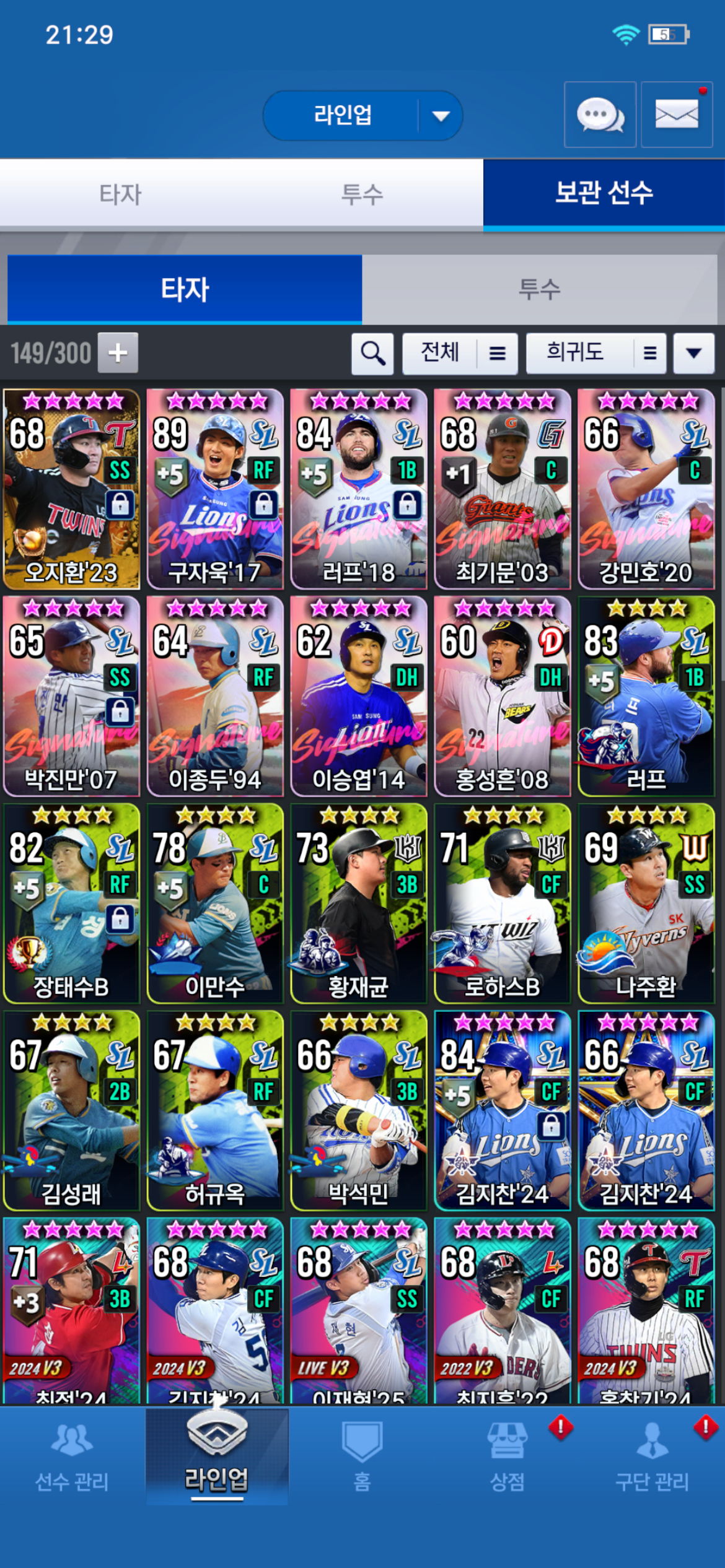This screenshot has width=725, height=1568.
Task: Open the 상점 shop tab
Action: [x=507, y=1458]
